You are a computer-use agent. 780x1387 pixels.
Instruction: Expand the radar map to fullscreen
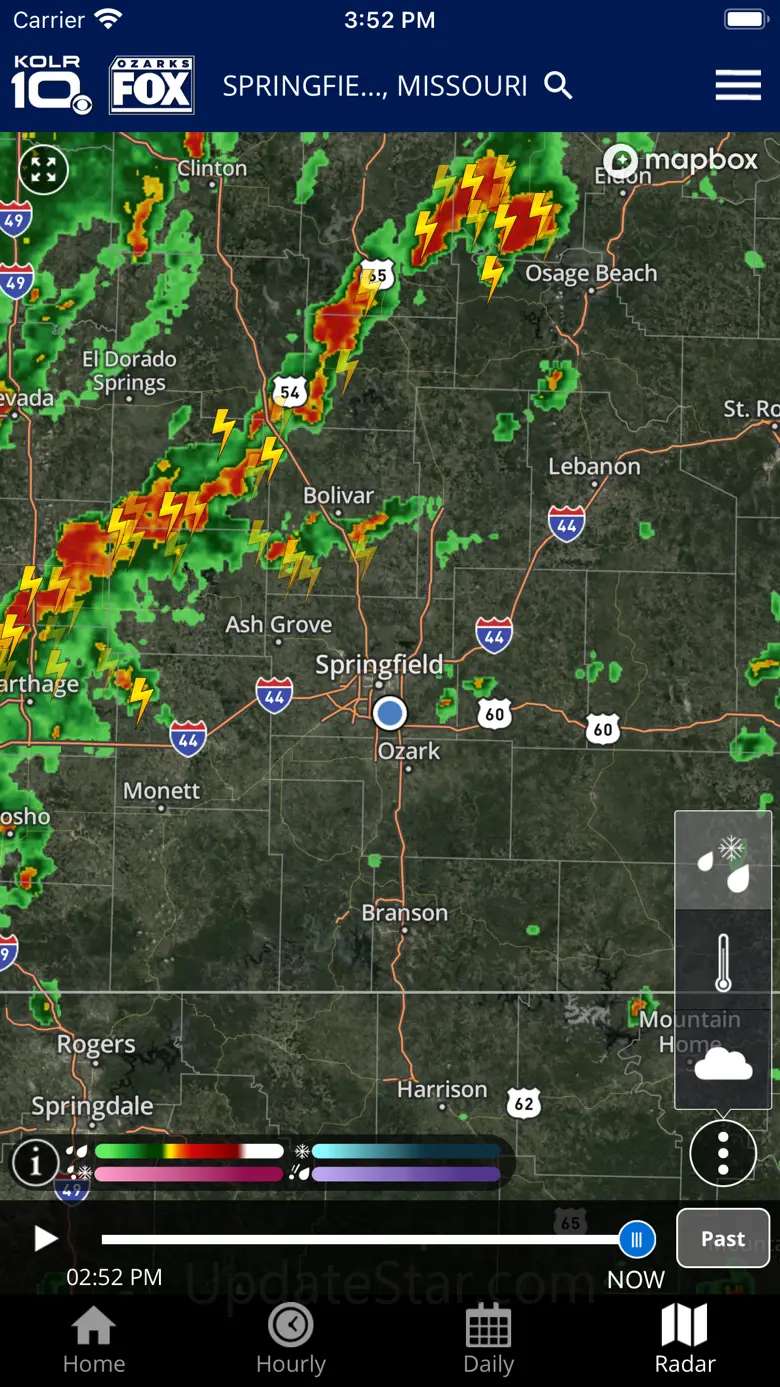(44, 169)
